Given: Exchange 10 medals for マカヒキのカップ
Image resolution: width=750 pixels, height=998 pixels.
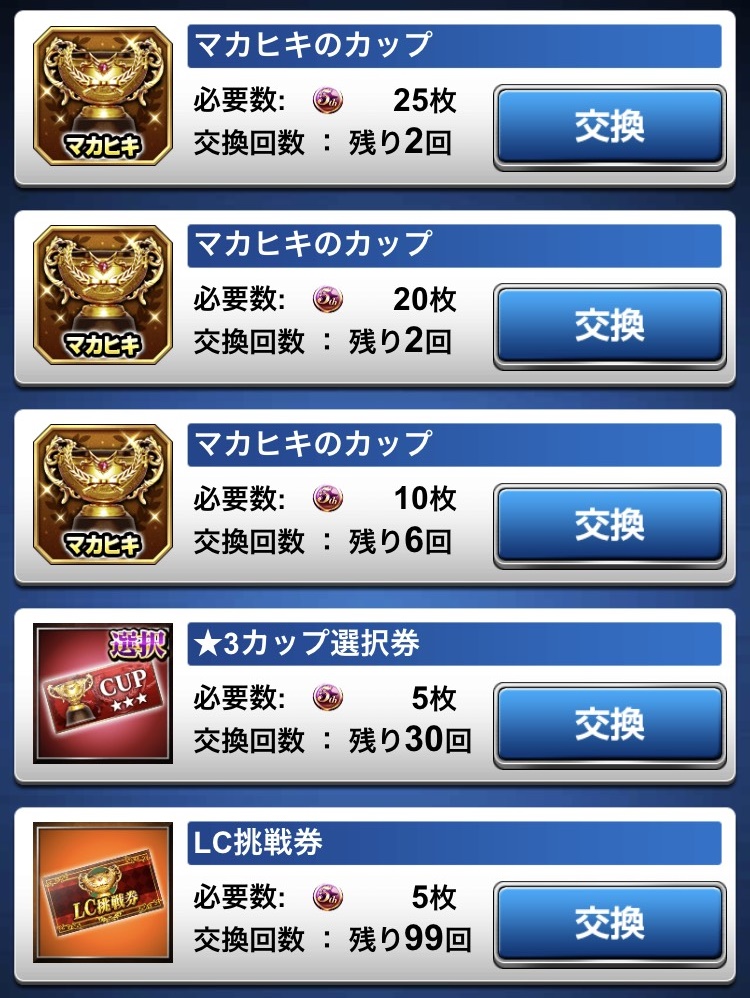Looking at the screenshot, I should point(609,525).
